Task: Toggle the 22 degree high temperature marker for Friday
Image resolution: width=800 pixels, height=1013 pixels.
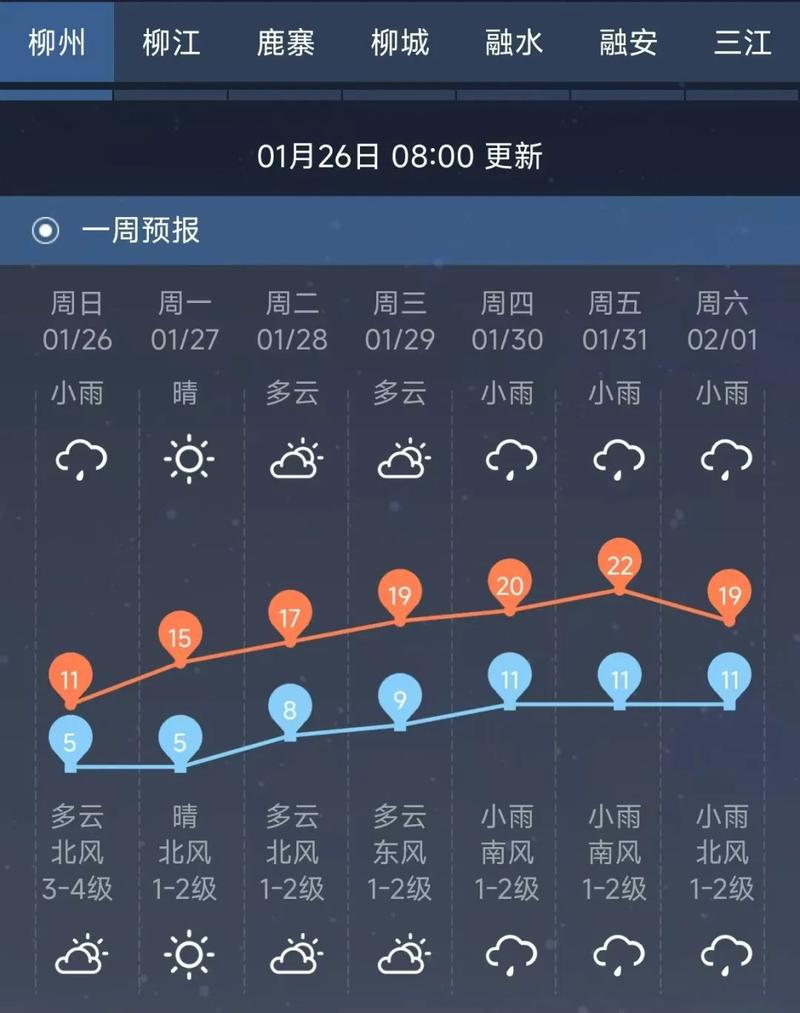Action: 621,563
